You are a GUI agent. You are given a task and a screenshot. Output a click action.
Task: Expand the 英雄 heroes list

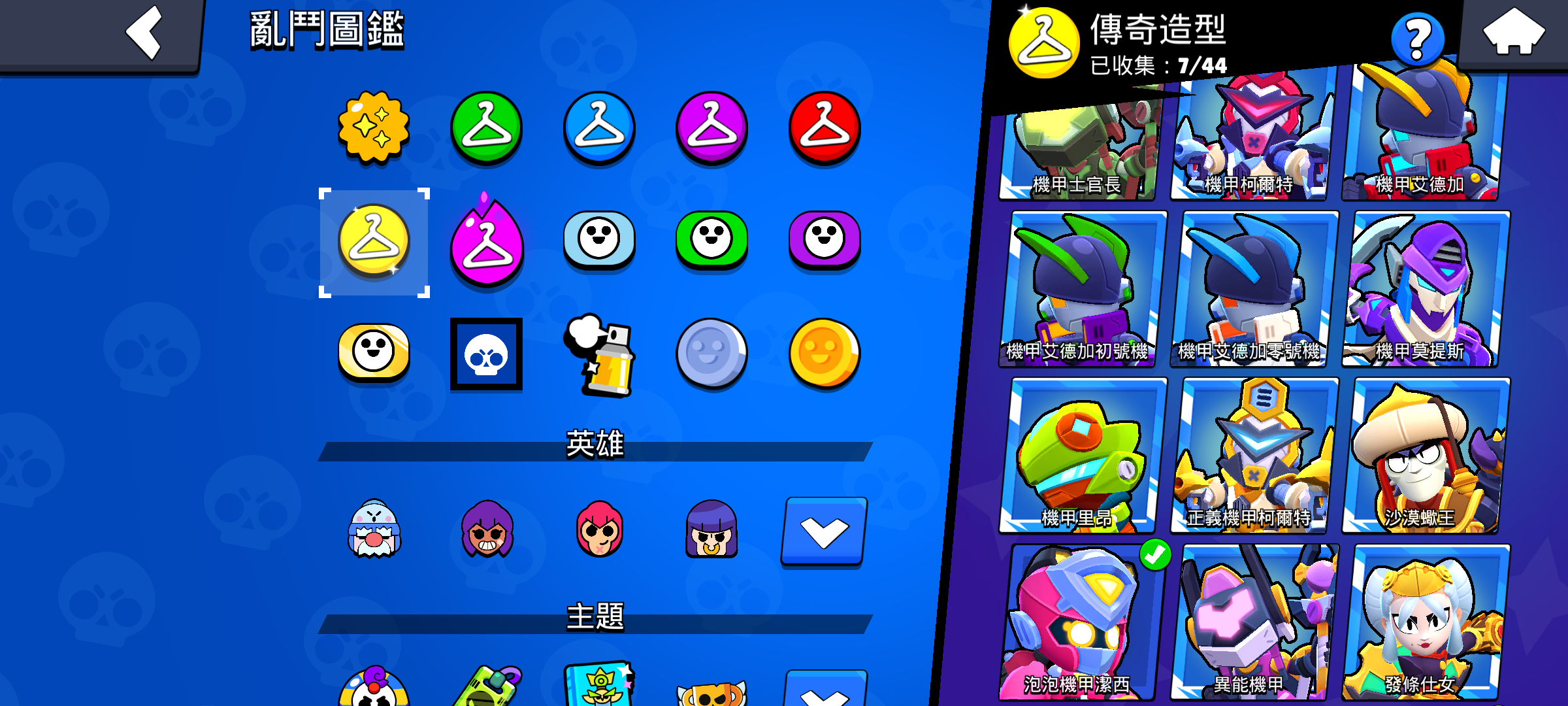coord(825,531)
